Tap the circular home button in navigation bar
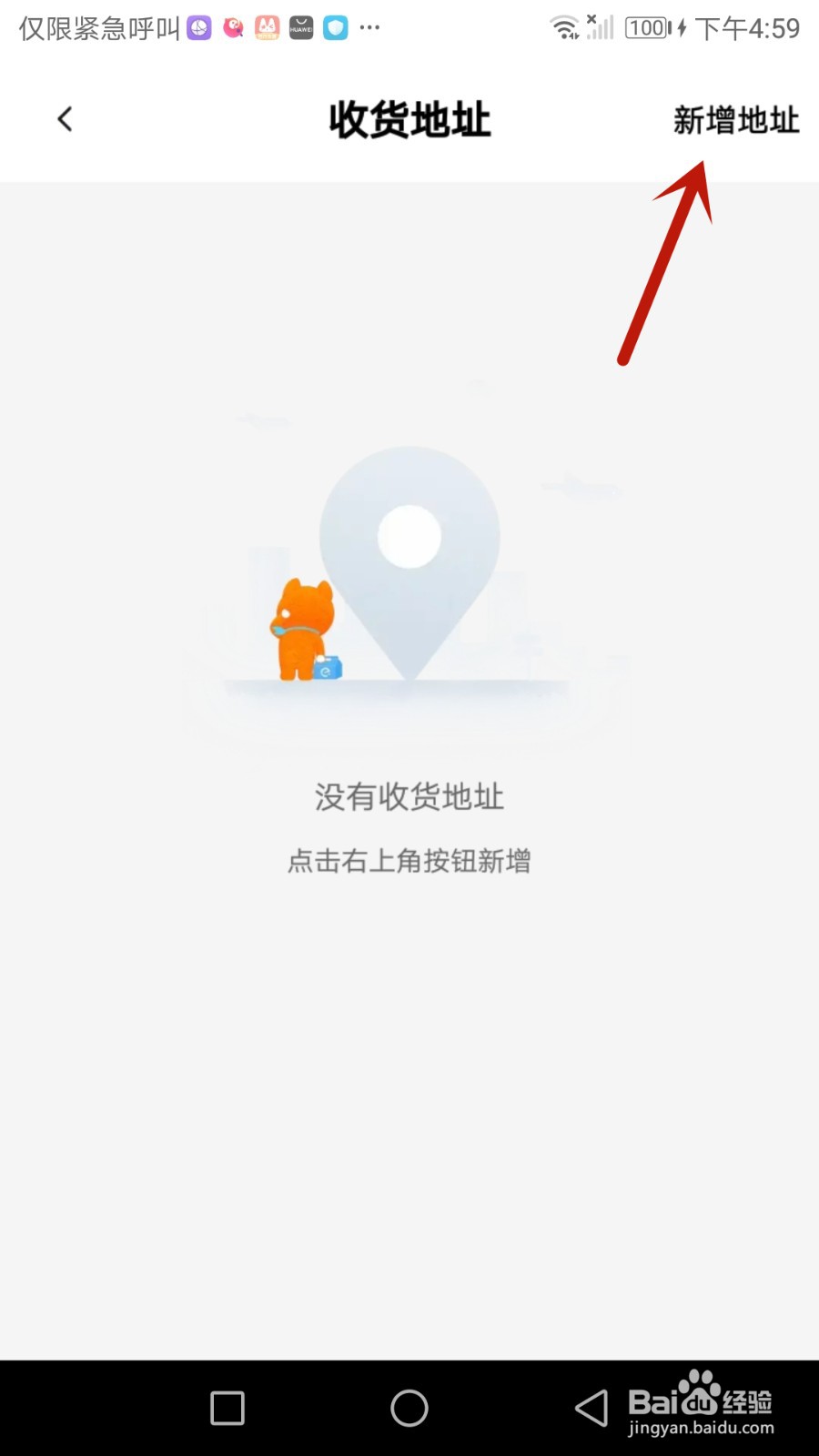 (x=409, y=1406)
